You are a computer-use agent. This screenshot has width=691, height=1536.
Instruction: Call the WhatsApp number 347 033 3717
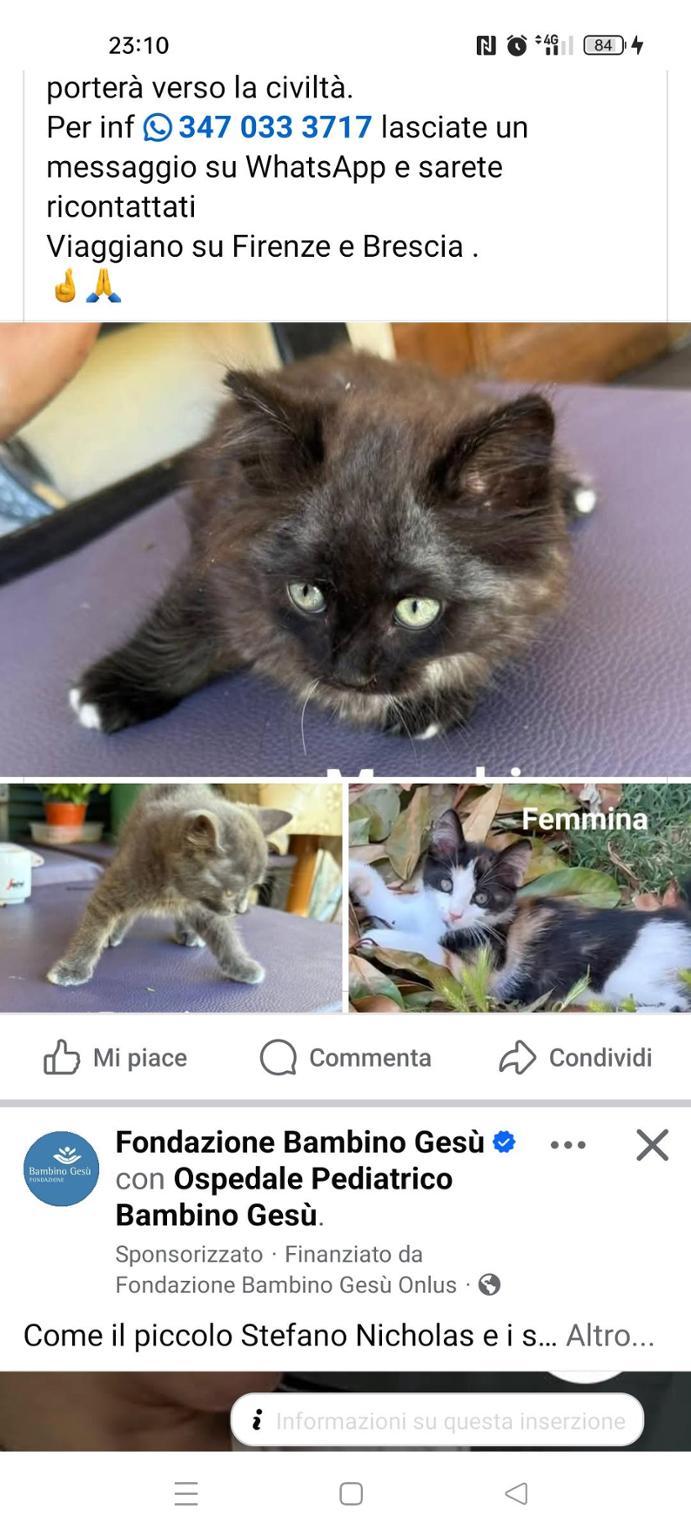coord(274,128)
